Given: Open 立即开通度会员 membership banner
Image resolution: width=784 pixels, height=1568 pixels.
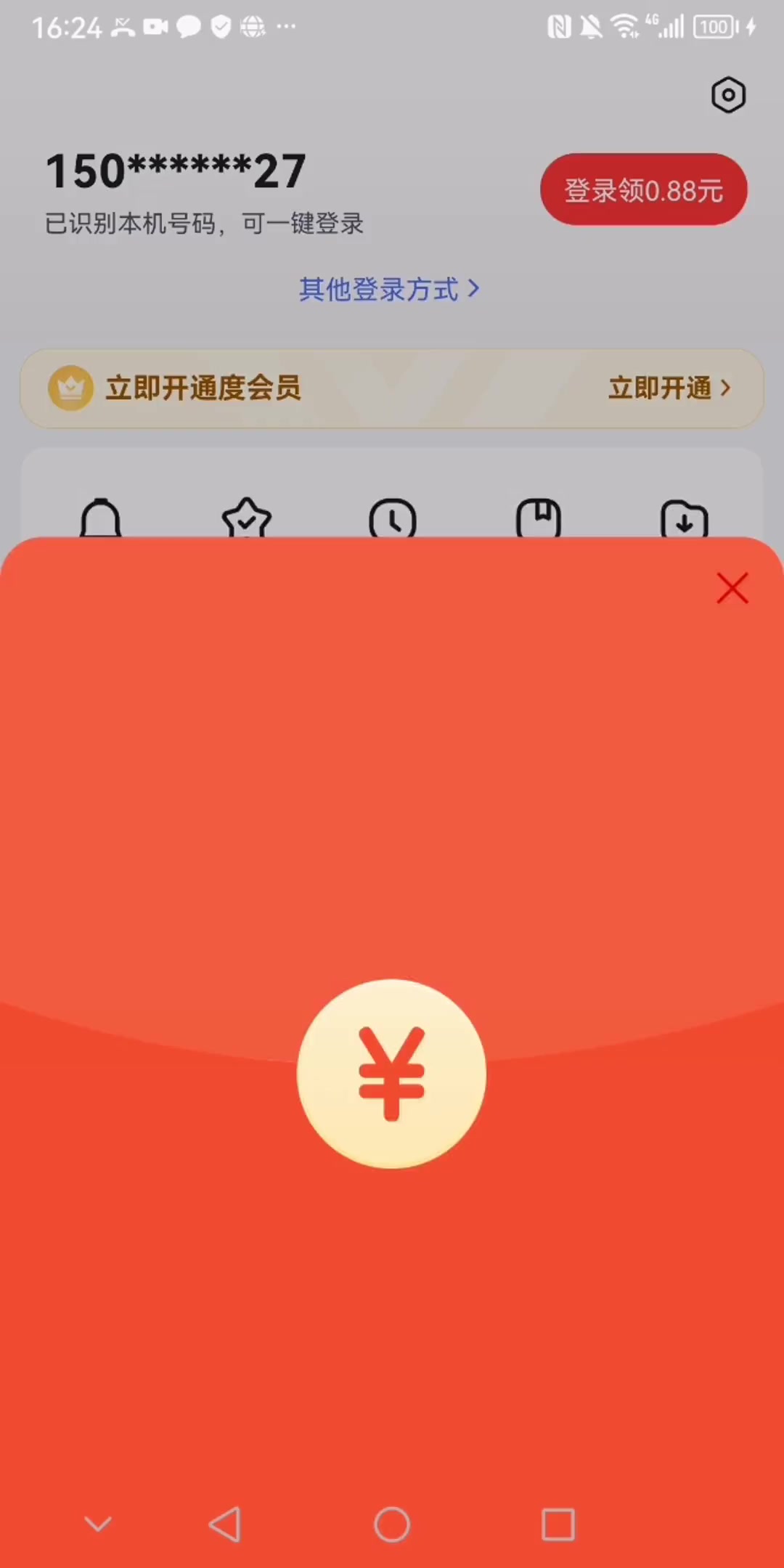Looking at the screenshot, I should coord(392,388).
